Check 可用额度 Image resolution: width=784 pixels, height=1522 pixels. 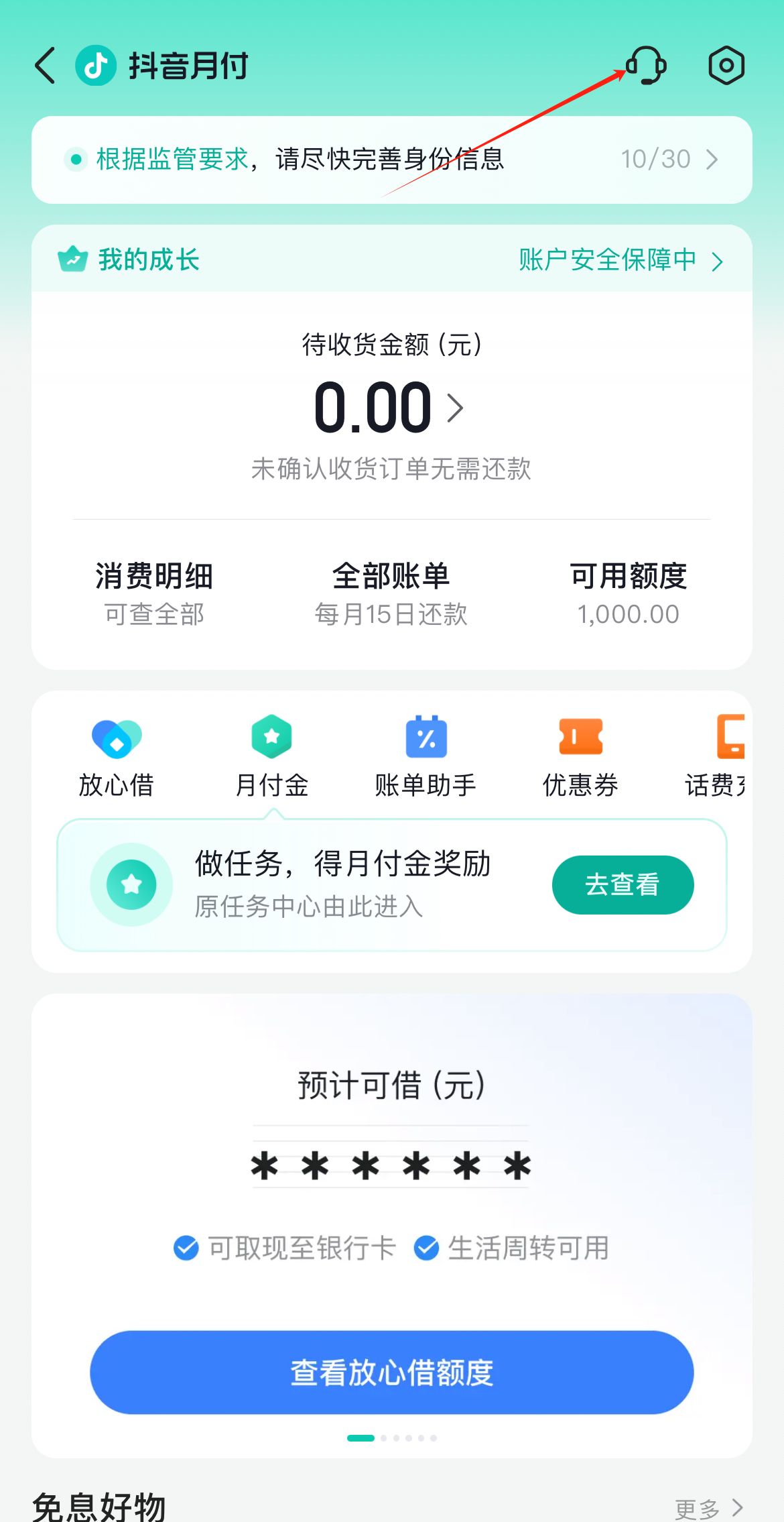(629, 594)
